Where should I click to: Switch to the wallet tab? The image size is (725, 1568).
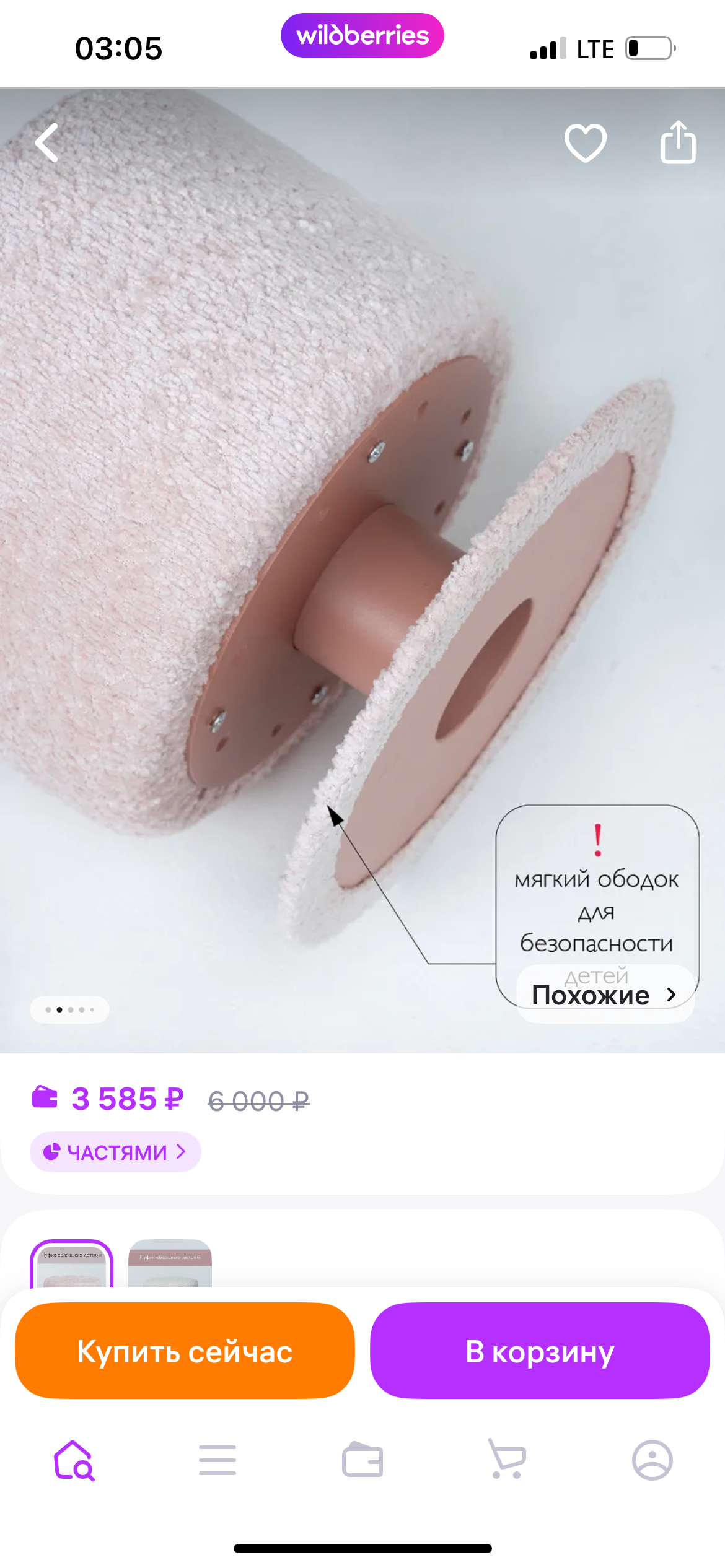362,1460
